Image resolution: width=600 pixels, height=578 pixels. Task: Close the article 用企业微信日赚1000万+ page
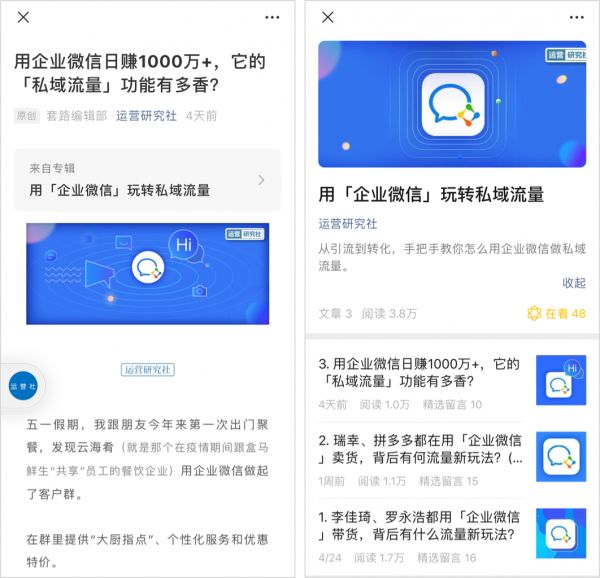(x=24, y=17)
